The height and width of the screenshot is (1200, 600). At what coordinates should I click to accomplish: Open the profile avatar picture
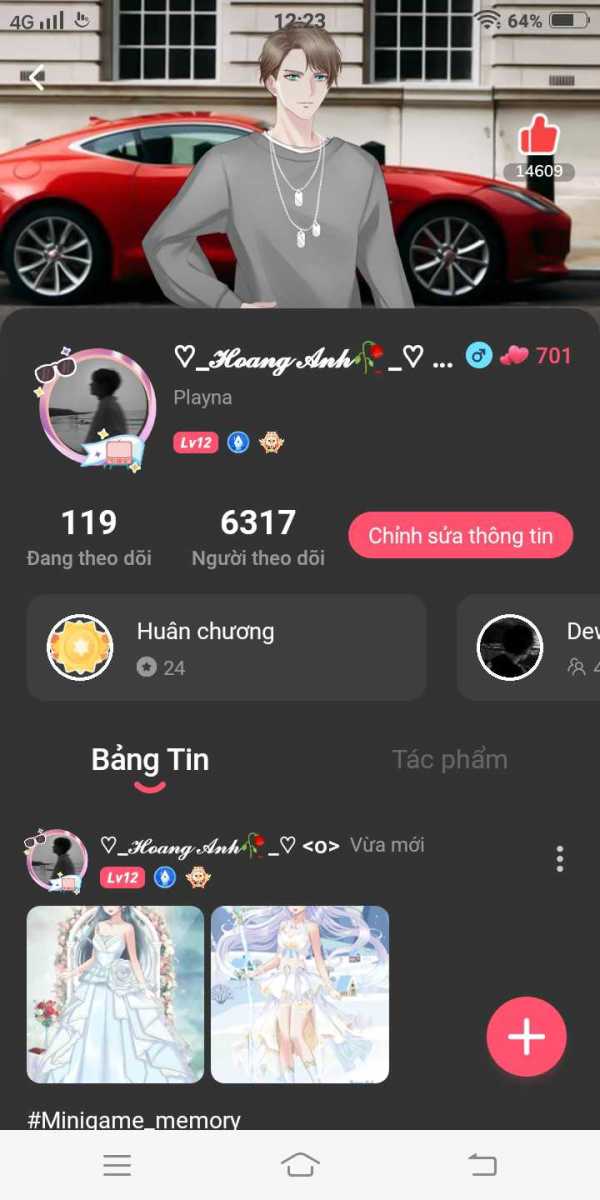[x=97, y=407]
